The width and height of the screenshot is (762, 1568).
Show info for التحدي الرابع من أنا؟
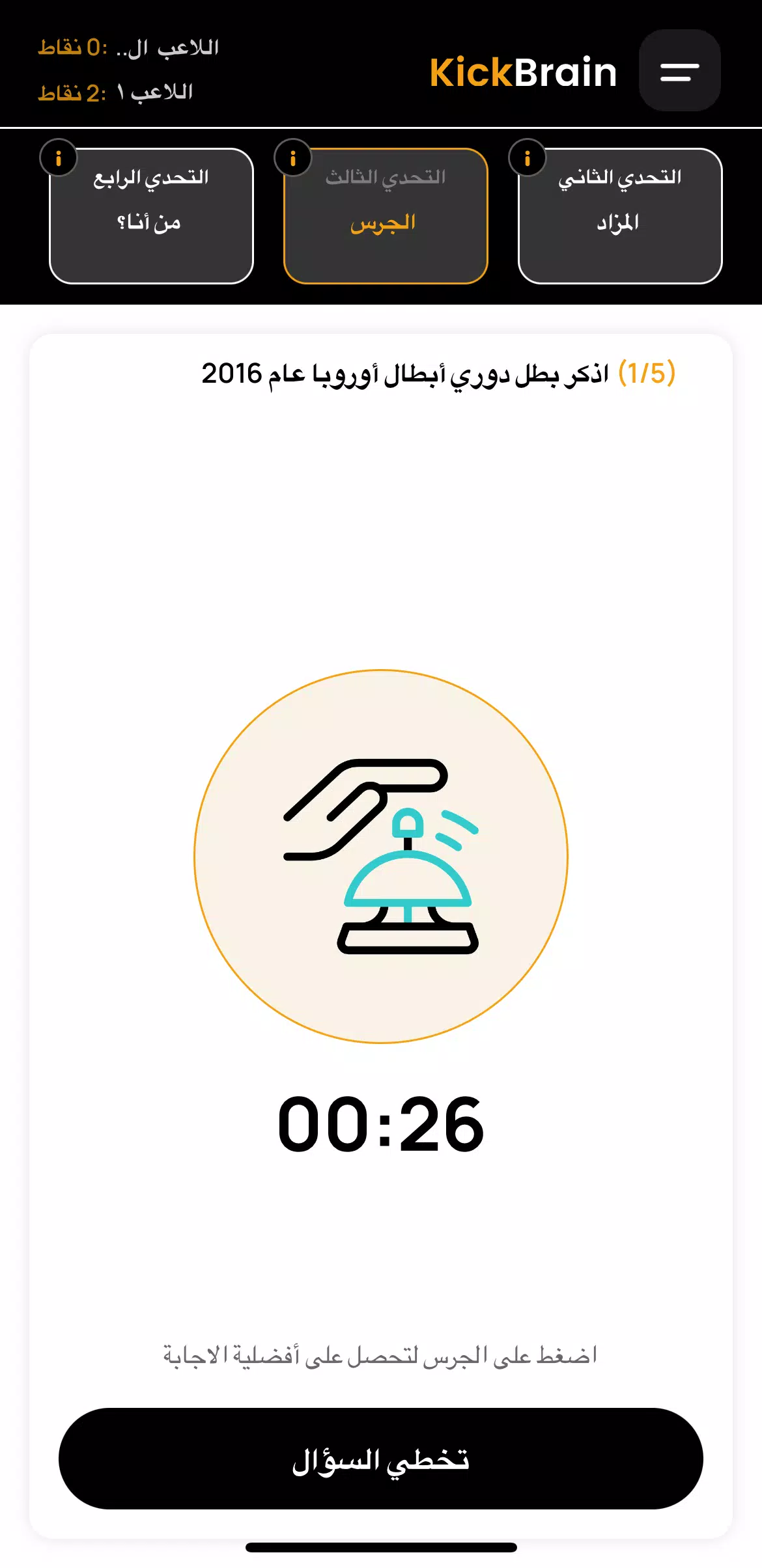pos(59,158)
